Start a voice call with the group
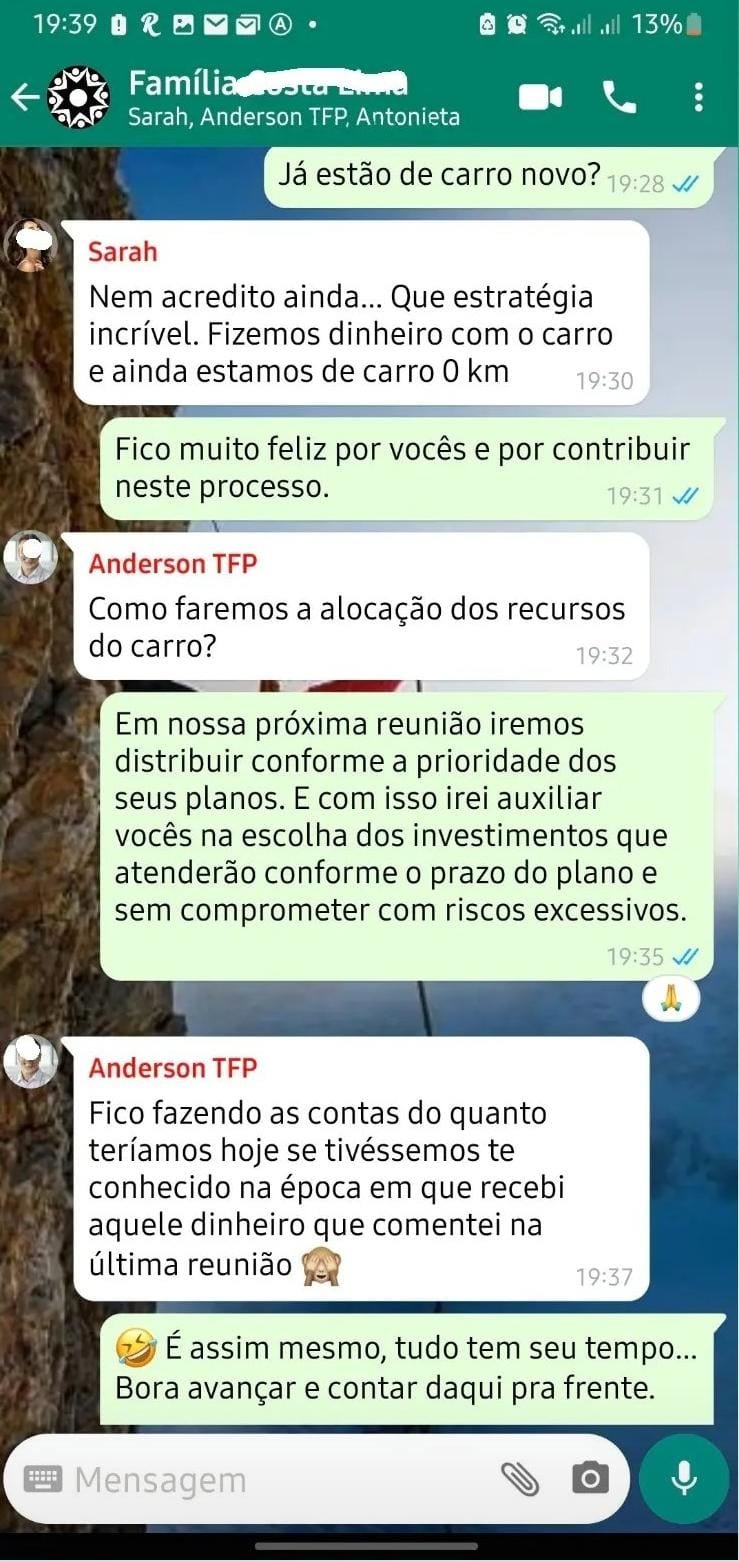Image resolution: width=739 pixels, height=1562 pixels. tap(620, 97)
